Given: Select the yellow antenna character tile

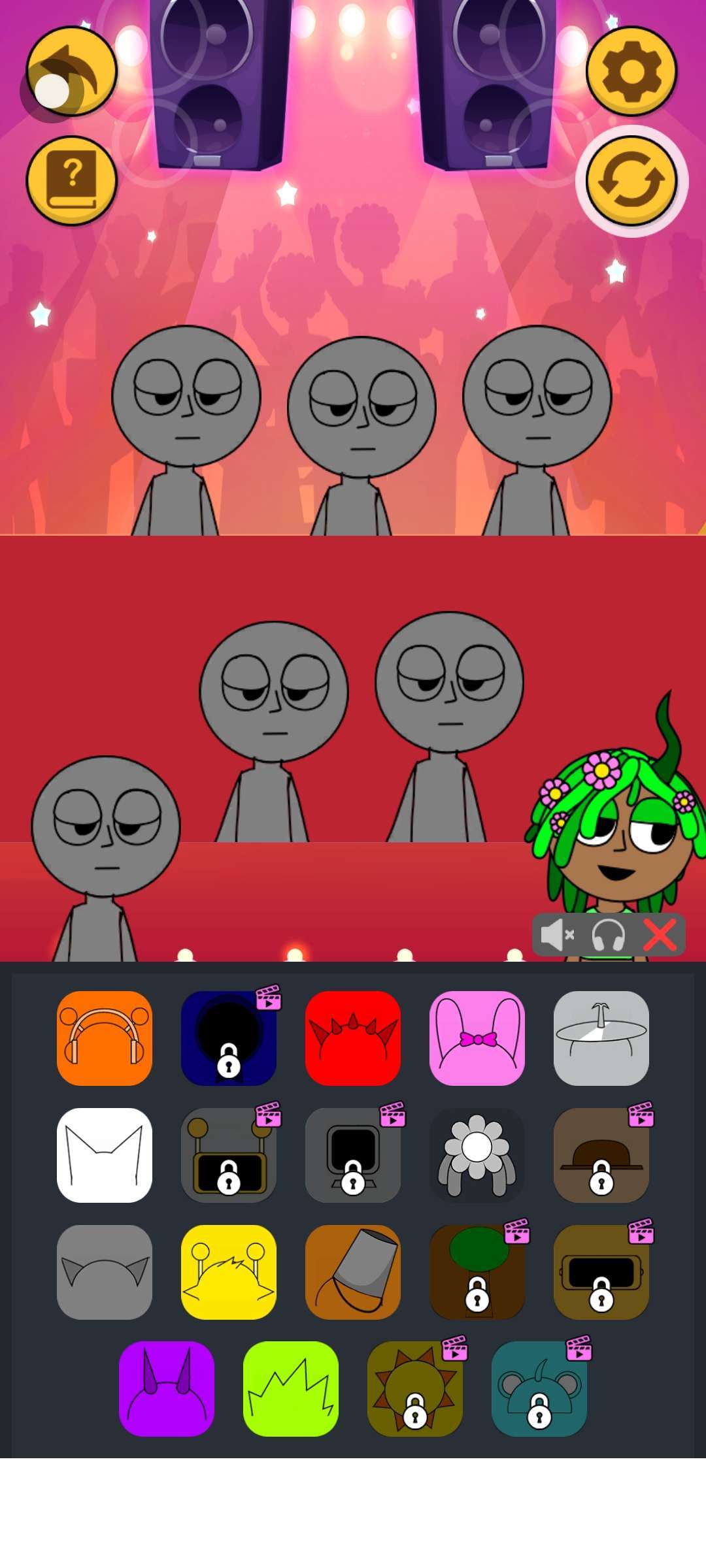Looking at the screenshot, I should (x=229, y=1272).
